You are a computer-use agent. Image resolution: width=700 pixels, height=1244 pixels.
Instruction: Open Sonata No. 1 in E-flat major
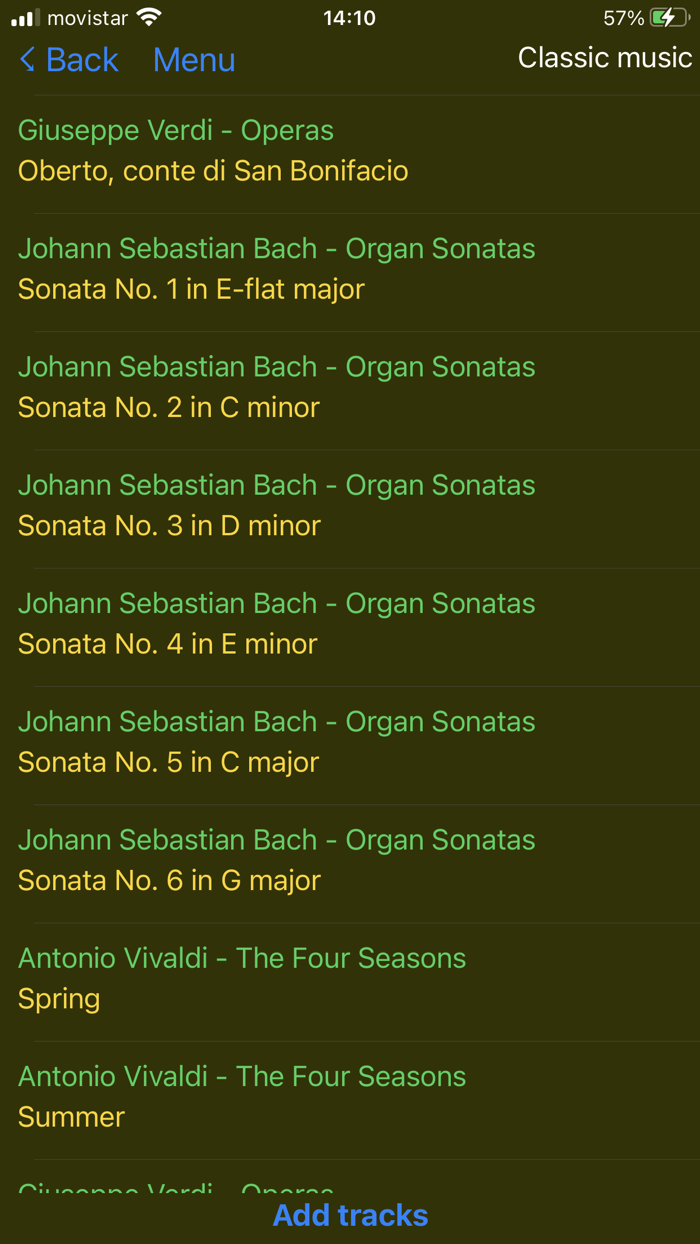click(350, 272)
